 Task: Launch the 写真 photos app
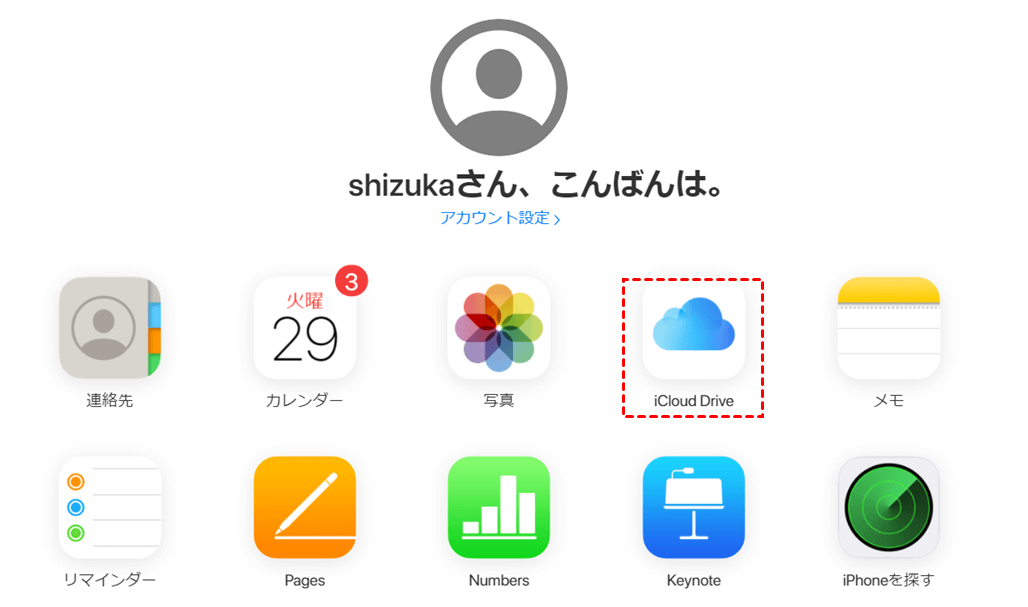(498, 328)
